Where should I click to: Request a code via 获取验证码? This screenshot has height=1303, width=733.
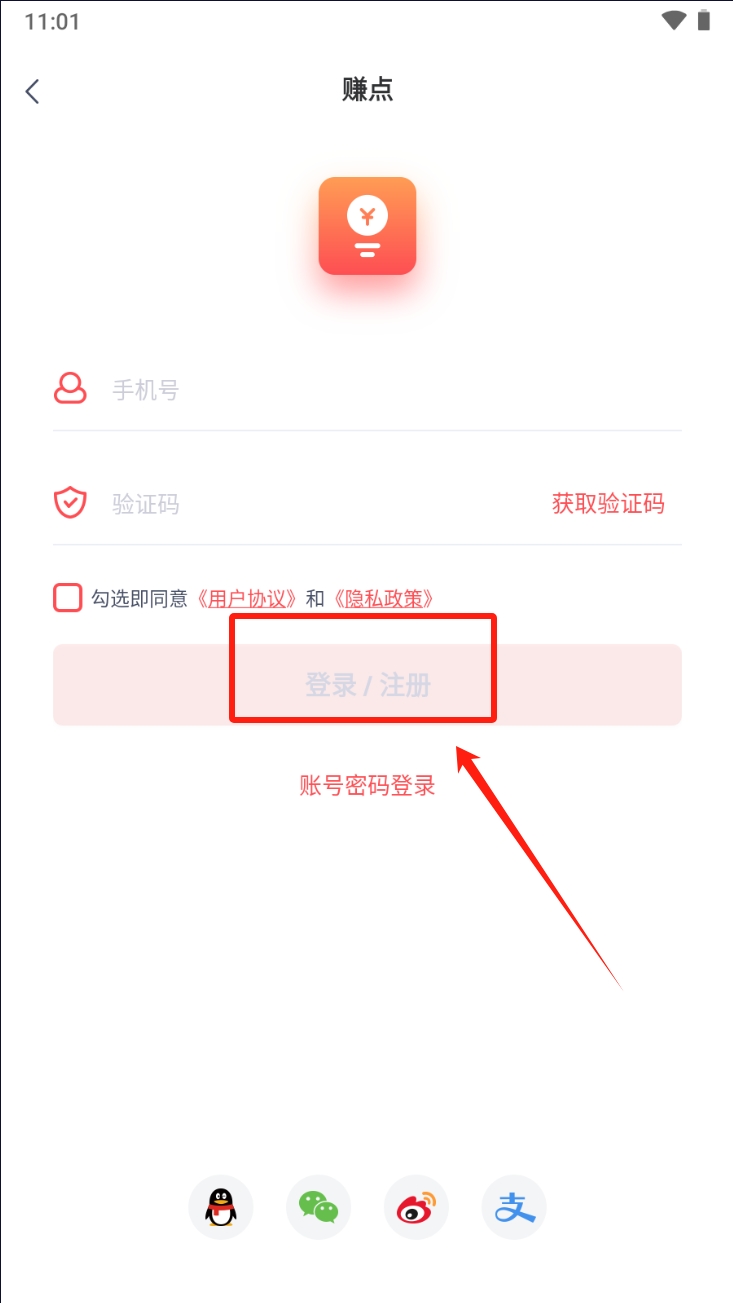(x=607, y=503)
